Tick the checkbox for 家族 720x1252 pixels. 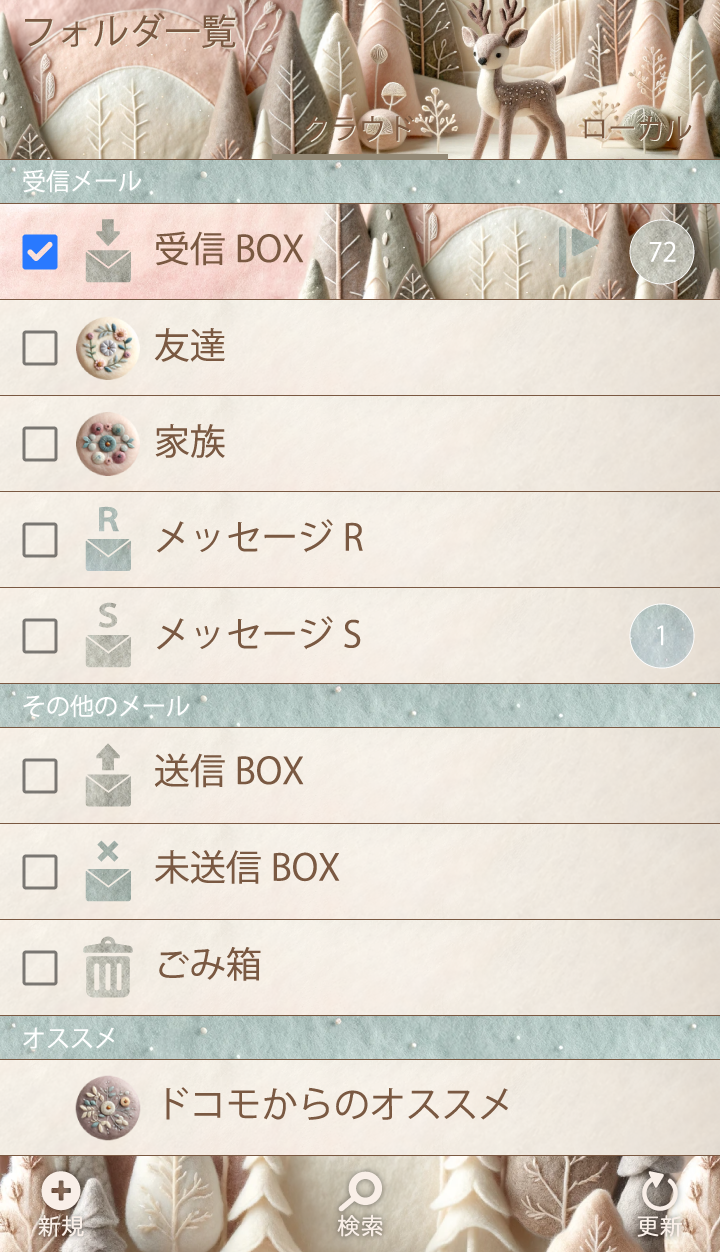(x=40, y=444)
